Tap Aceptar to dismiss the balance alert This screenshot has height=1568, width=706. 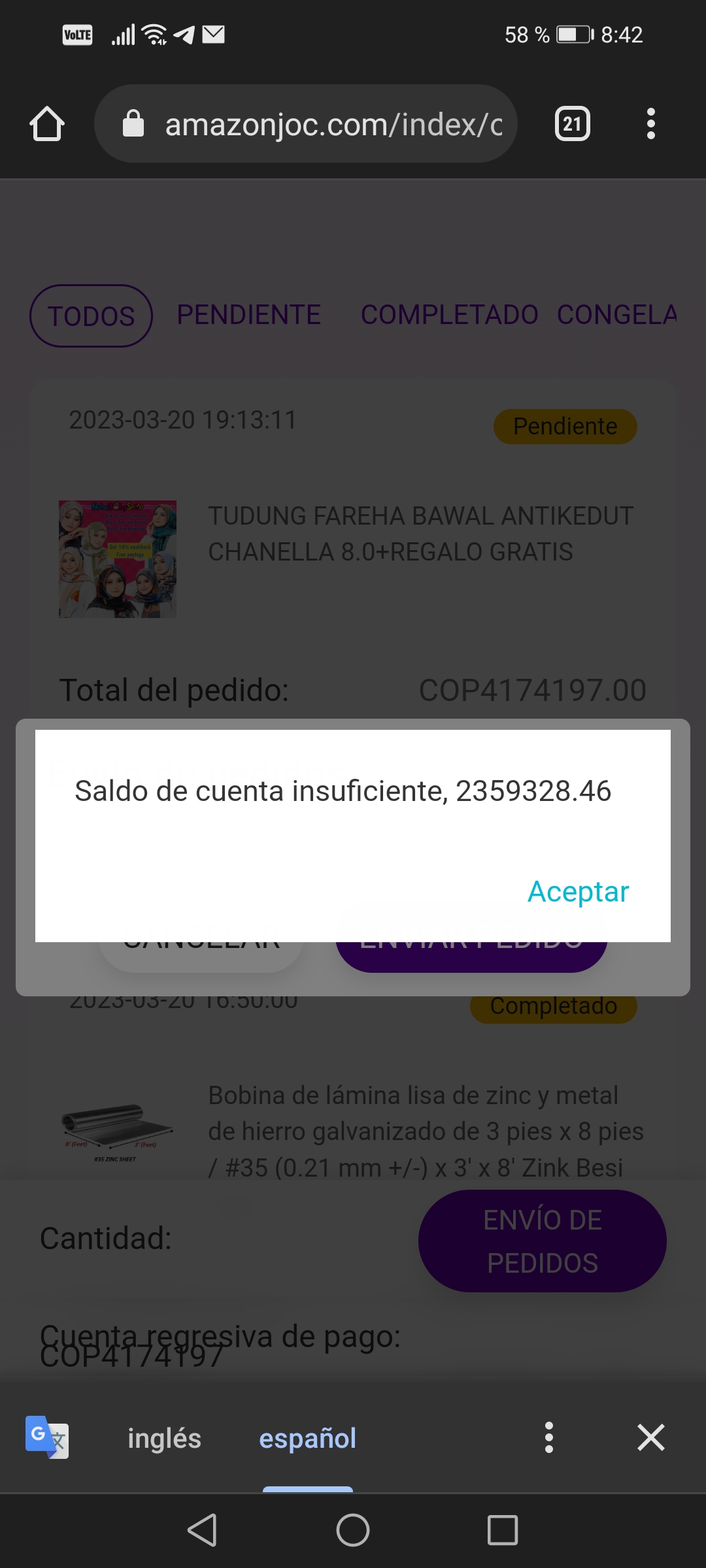point(578,892)
